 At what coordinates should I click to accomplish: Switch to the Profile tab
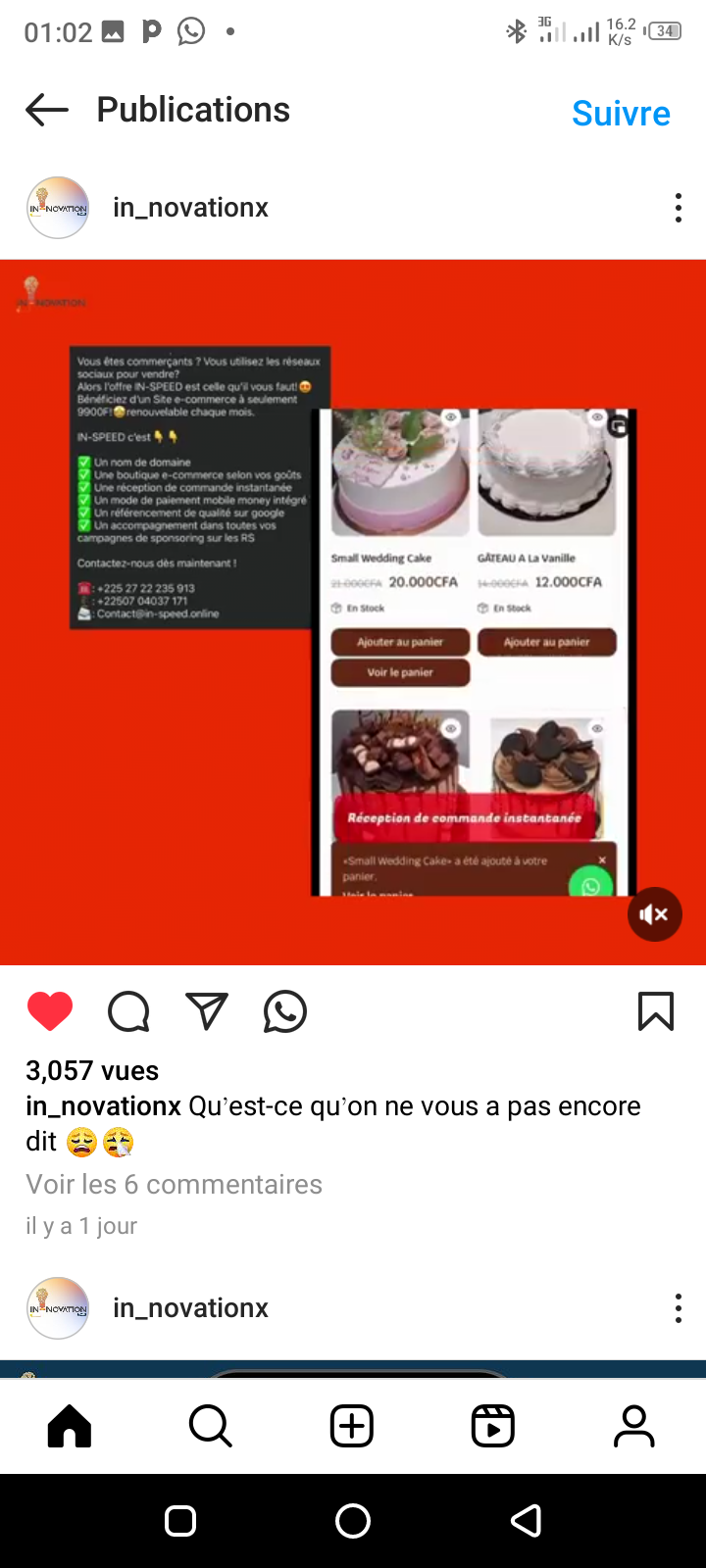click(634, 1426)
